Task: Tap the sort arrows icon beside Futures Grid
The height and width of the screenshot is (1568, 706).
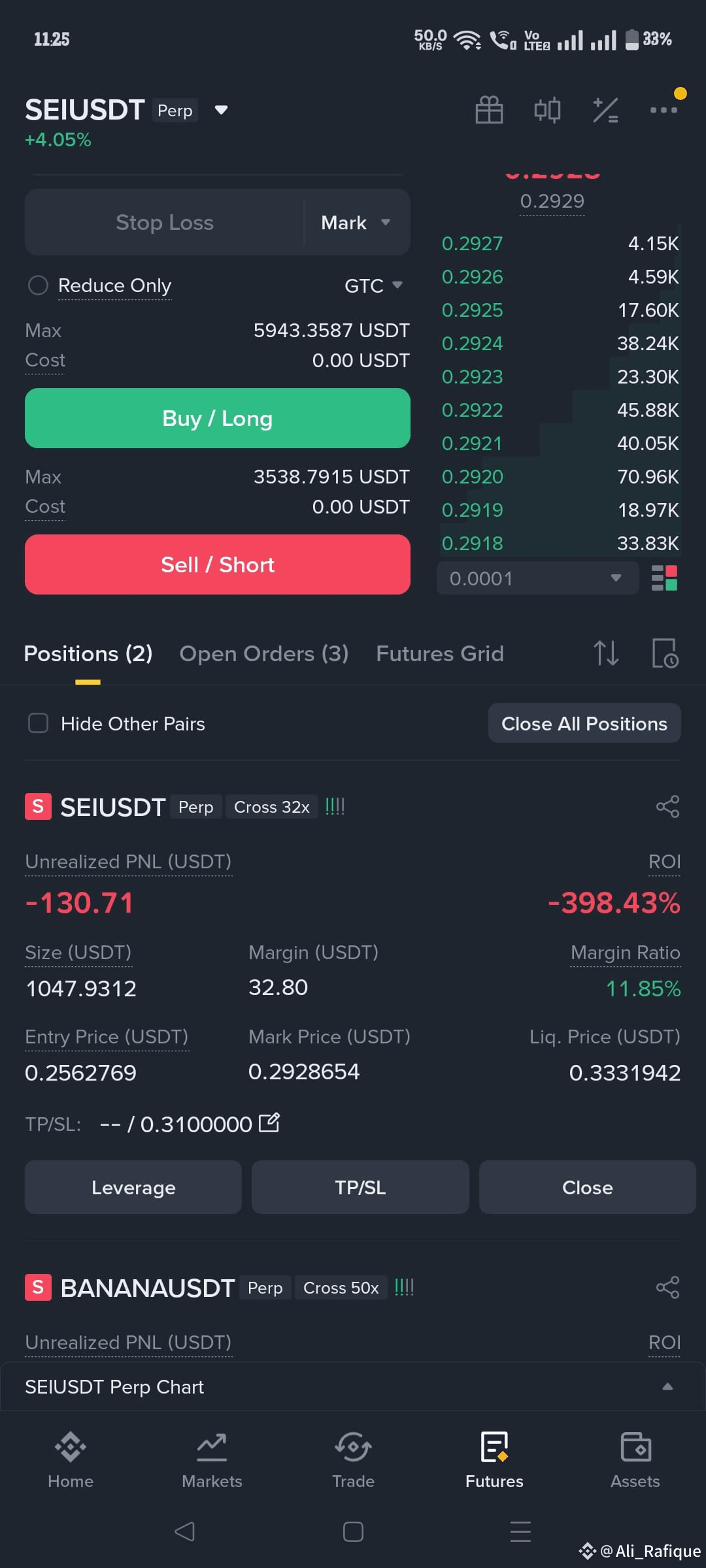Action: 606,653
